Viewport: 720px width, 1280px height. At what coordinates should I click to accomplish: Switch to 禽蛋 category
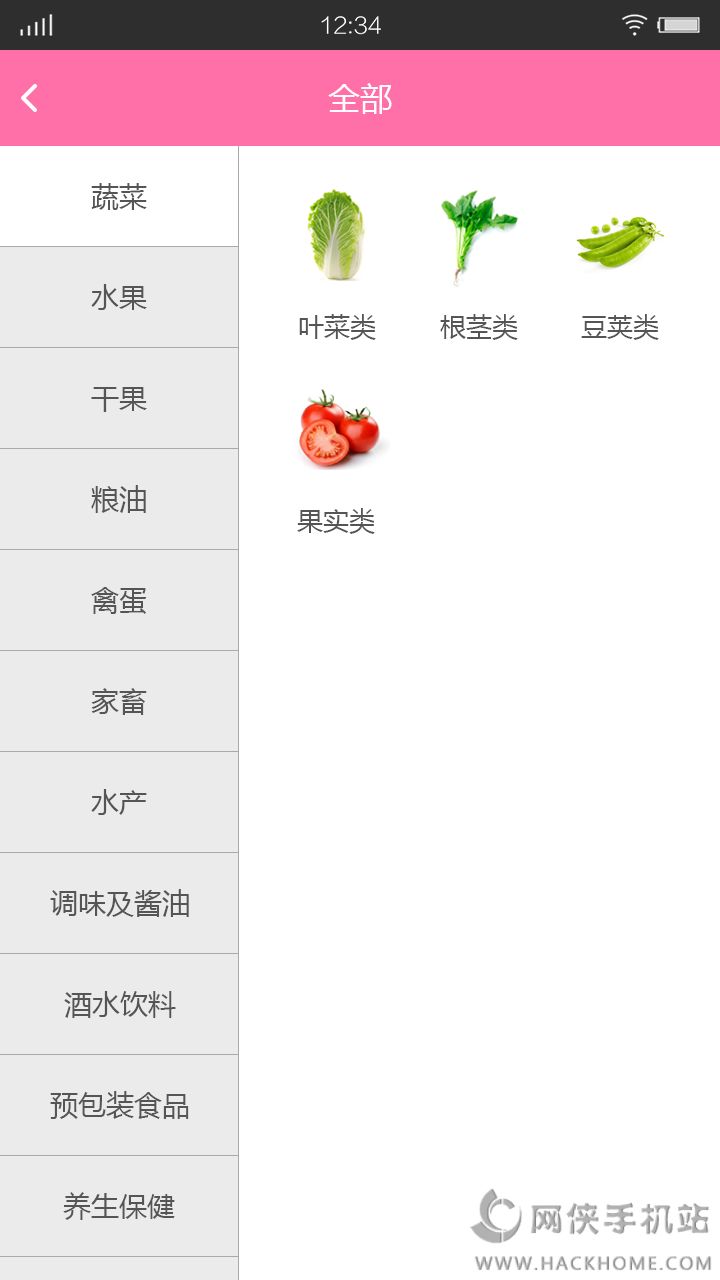pyautogui.click(x=119, y=600)
